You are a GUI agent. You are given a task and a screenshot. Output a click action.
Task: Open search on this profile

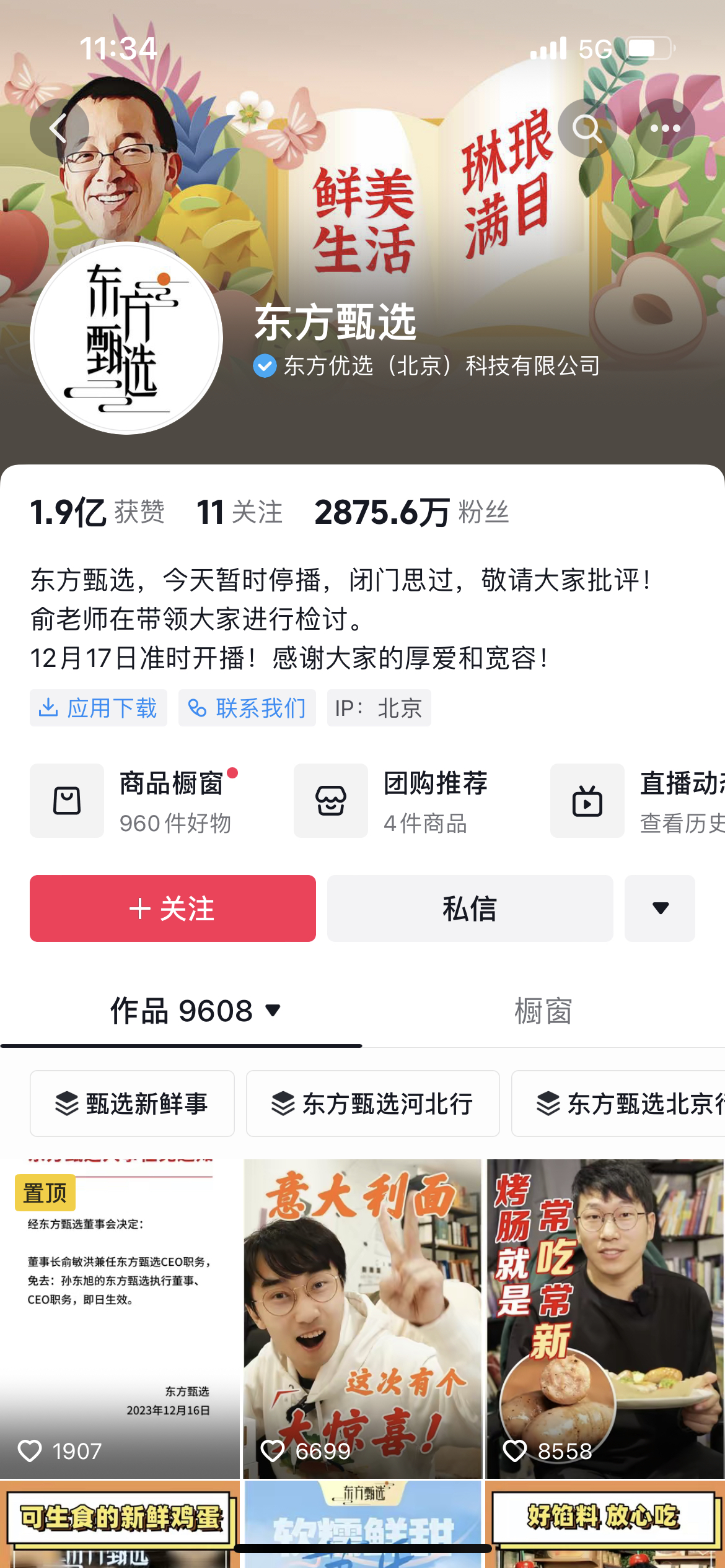click(587, 129)
